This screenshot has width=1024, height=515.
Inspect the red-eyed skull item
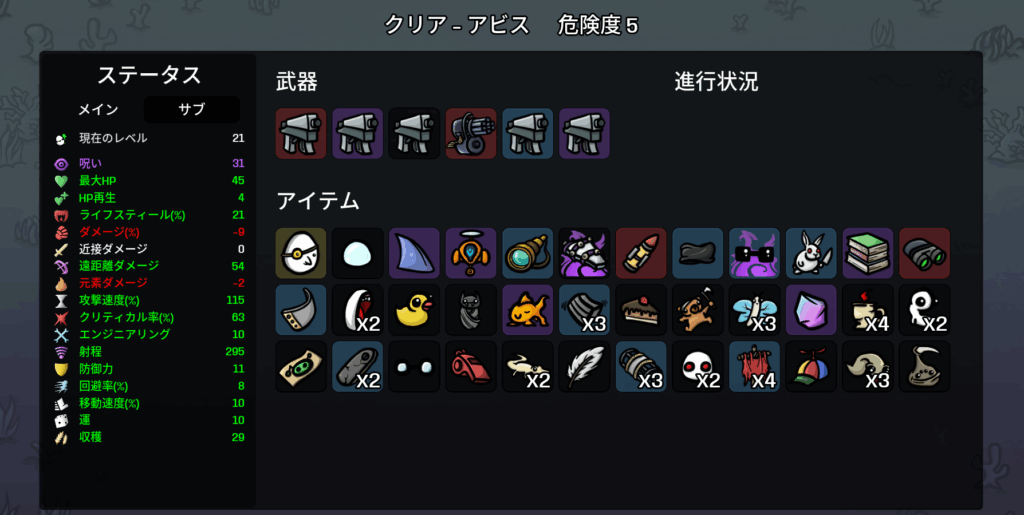697,367
